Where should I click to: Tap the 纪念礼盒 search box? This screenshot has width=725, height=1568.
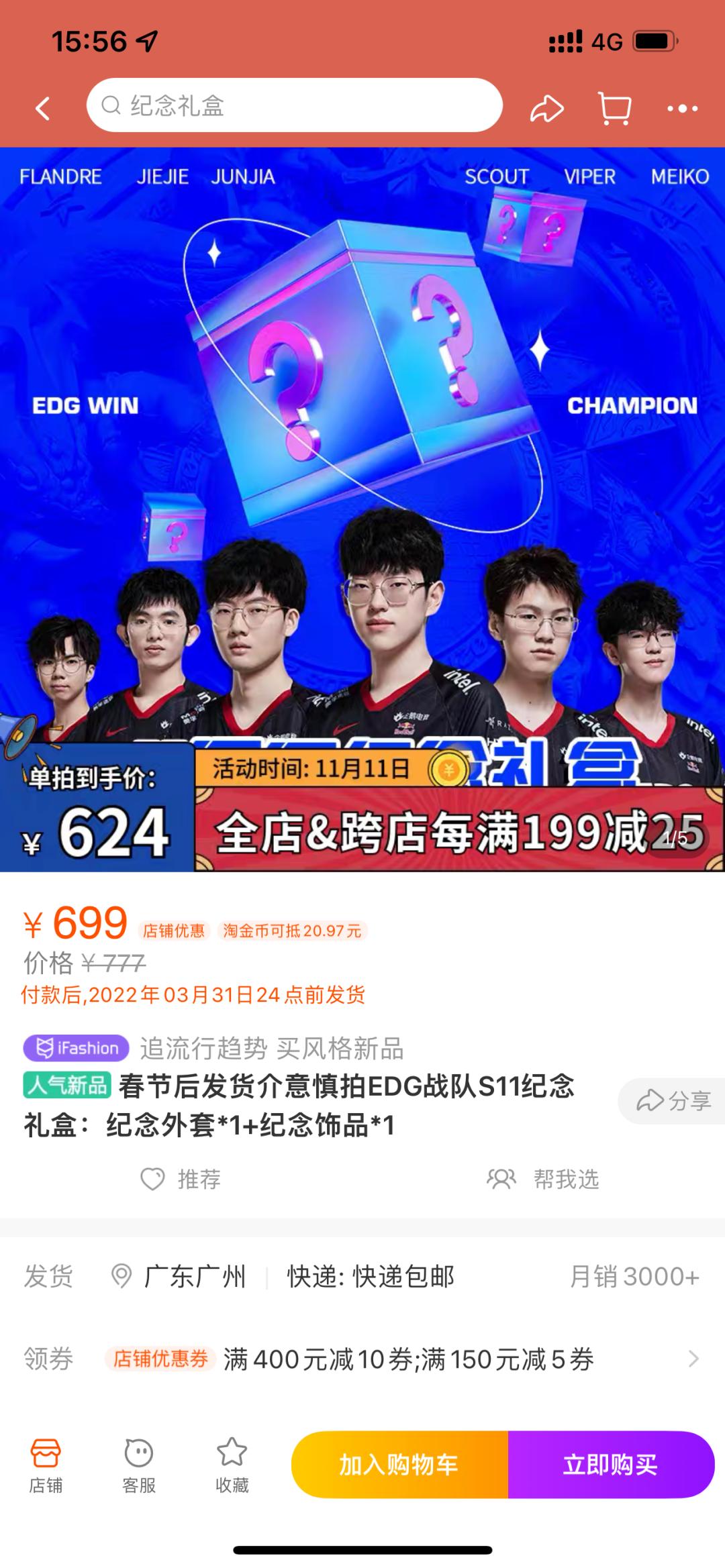point(294,105)
